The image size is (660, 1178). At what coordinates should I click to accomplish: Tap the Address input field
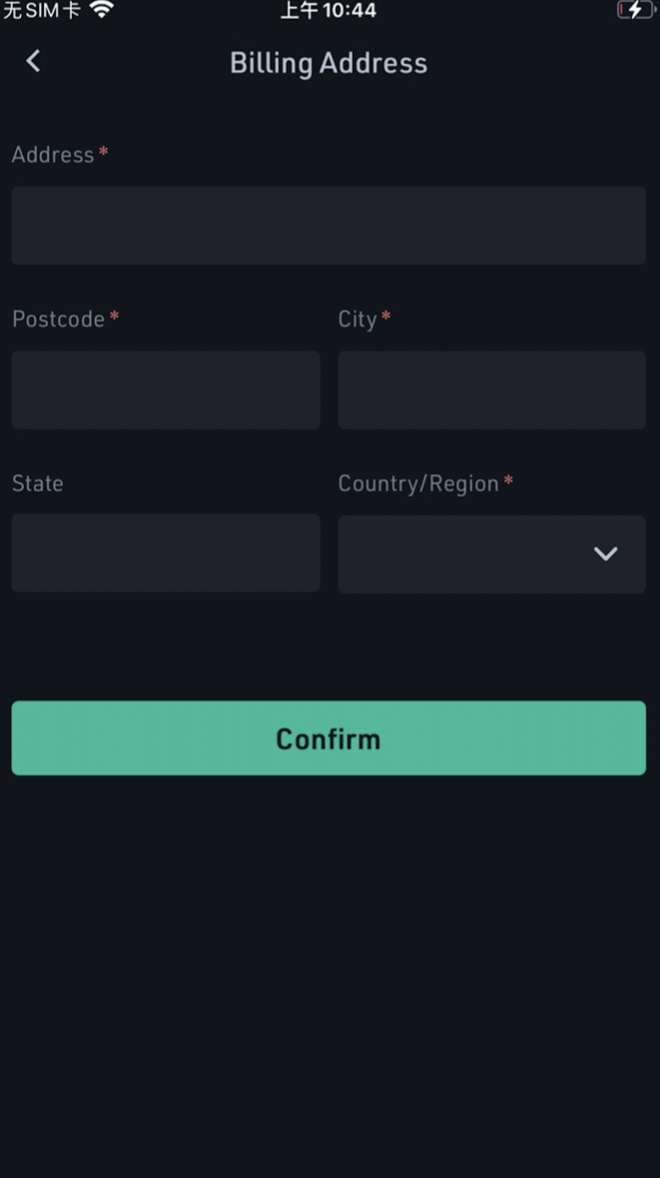pos(328,225)
